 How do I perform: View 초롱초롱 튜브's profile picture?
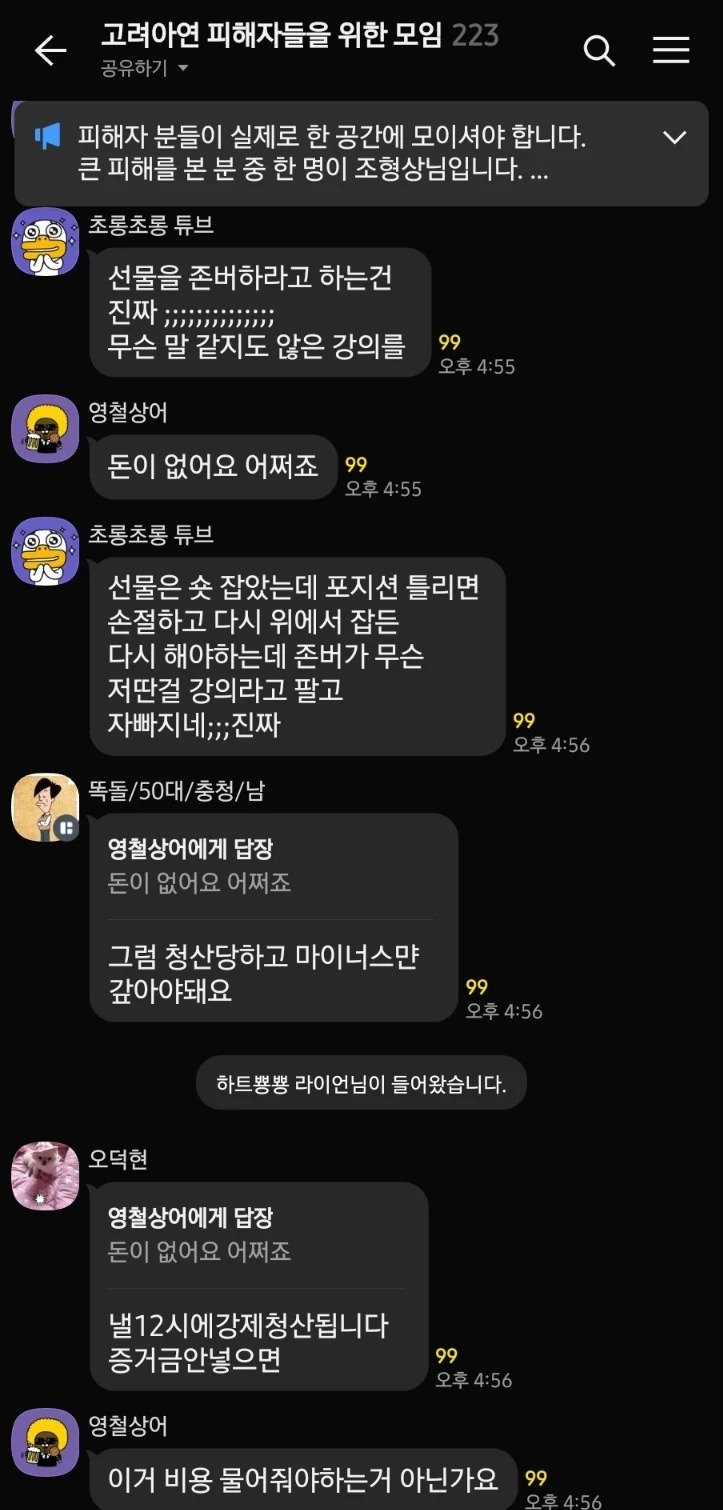[45, 242]
